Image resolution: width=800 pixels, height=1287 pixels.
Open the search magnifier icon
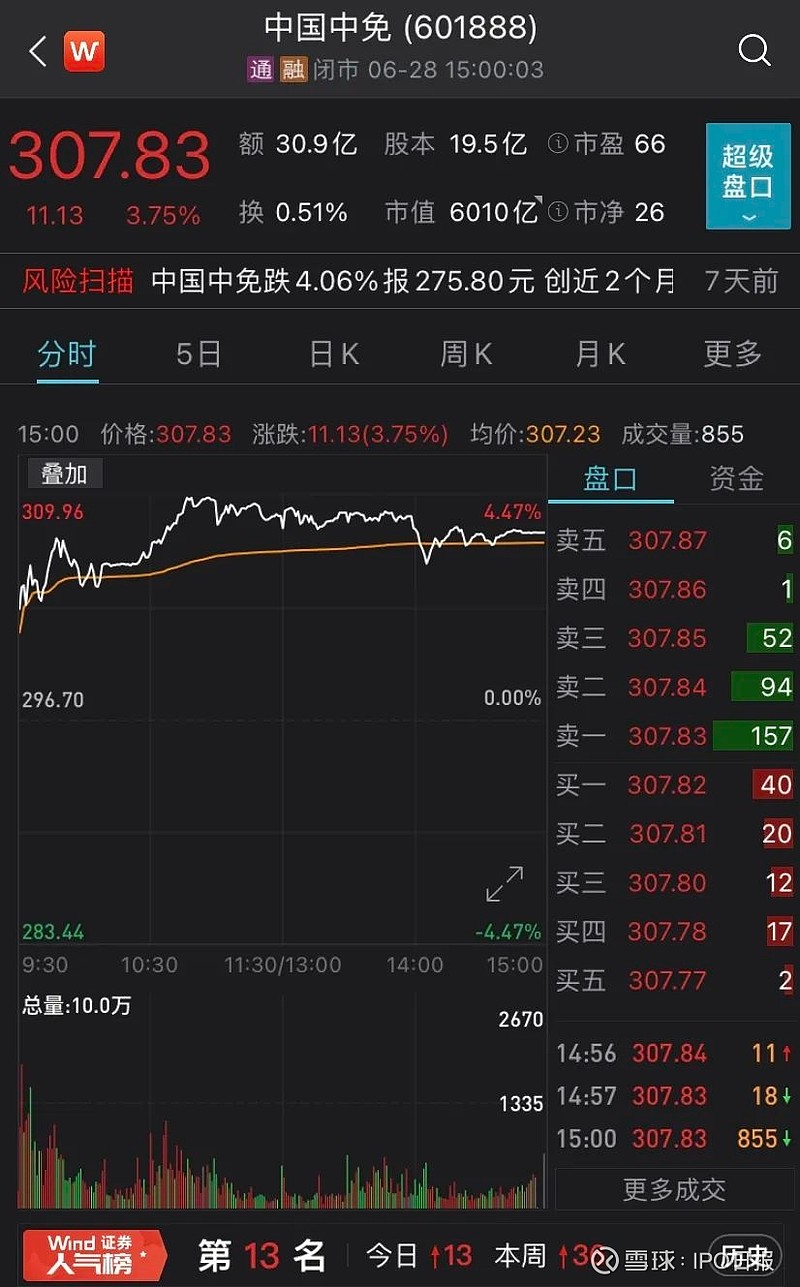pyautogui.click(x=755, y=50)
